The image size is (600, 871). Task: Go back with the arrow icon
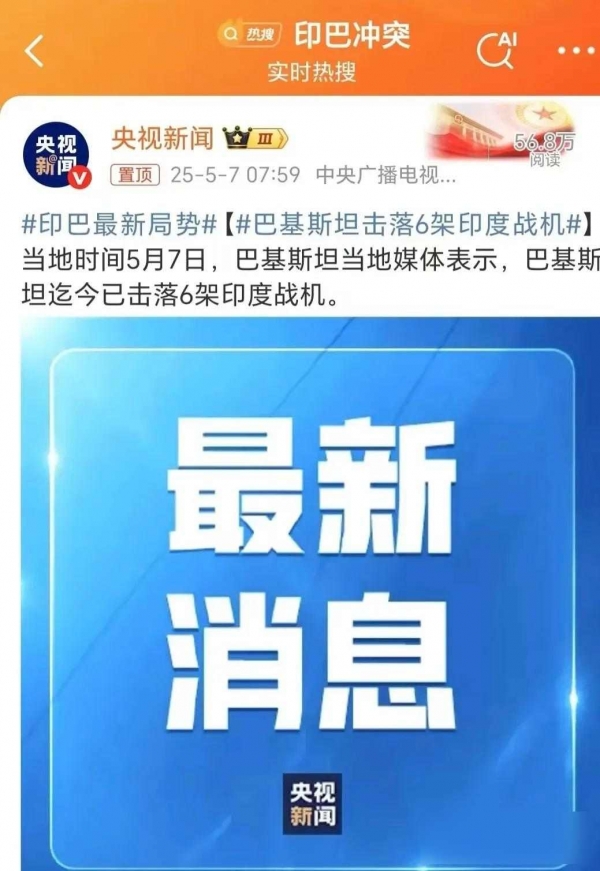34,49
